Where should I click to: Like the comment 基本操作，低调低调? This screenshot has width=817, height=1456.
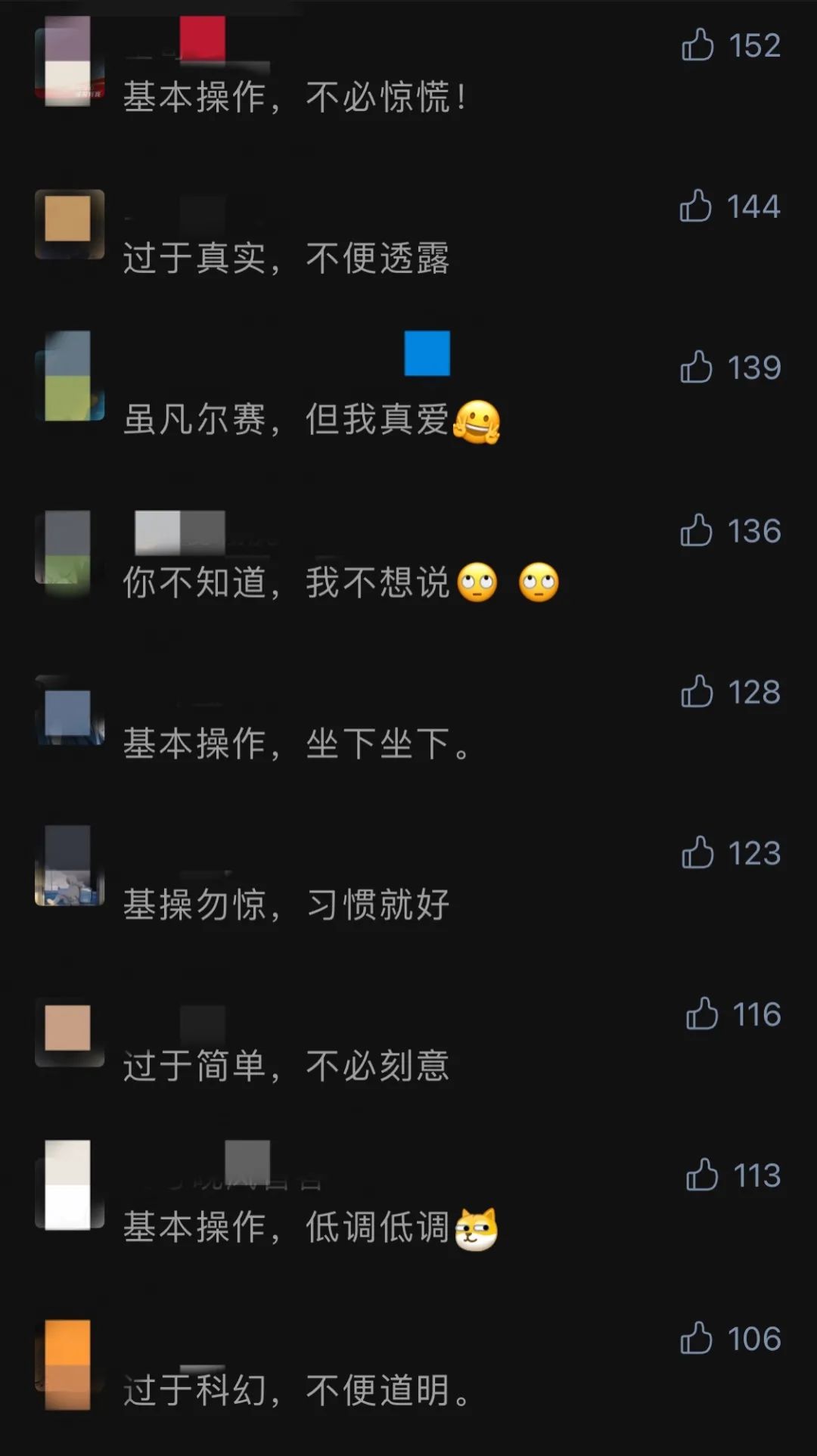click(702, 1175)
